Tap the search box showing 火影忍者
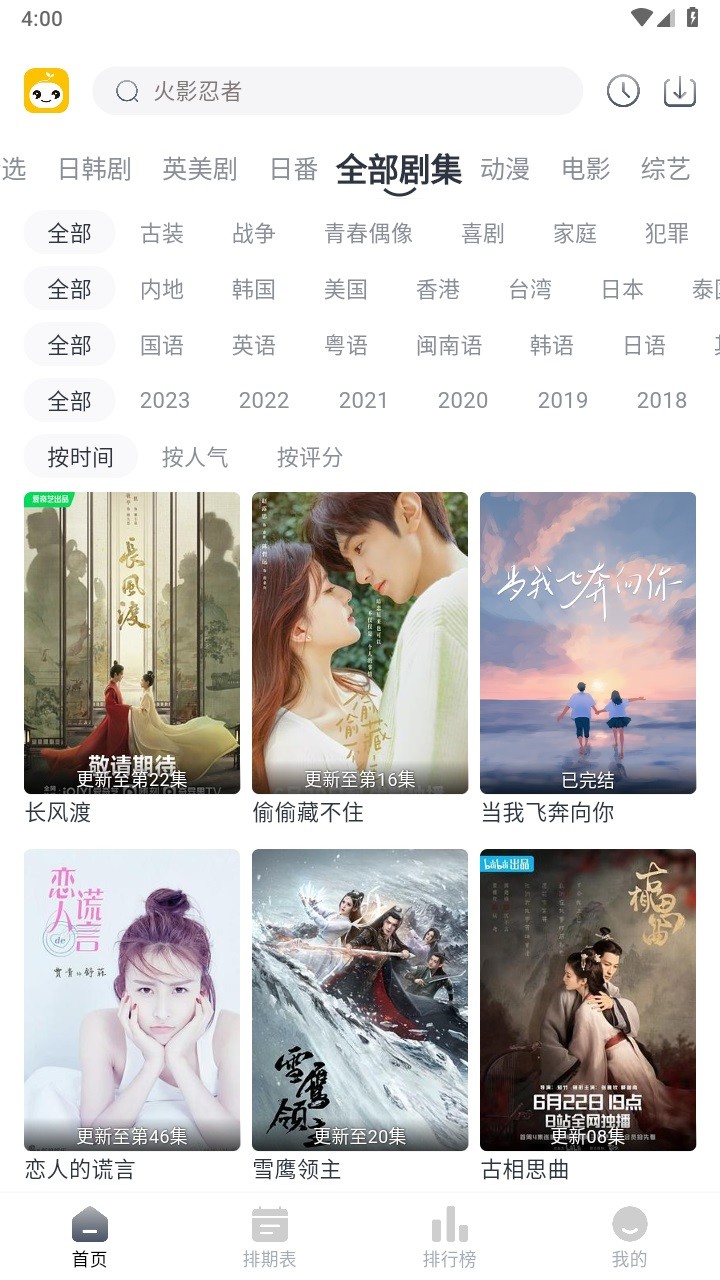This screenshot has height=1280, width=720. point(337,91)
